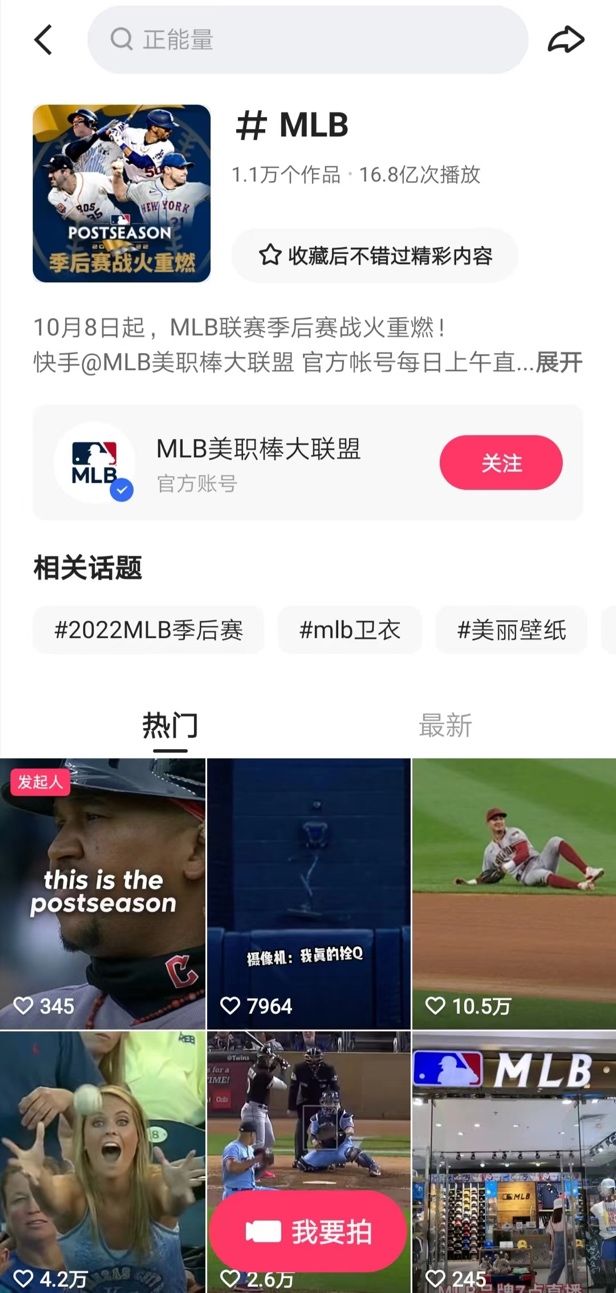Switch to the 最新 tab
This screenshot has width=616, height=1293.
click(445, 726)
